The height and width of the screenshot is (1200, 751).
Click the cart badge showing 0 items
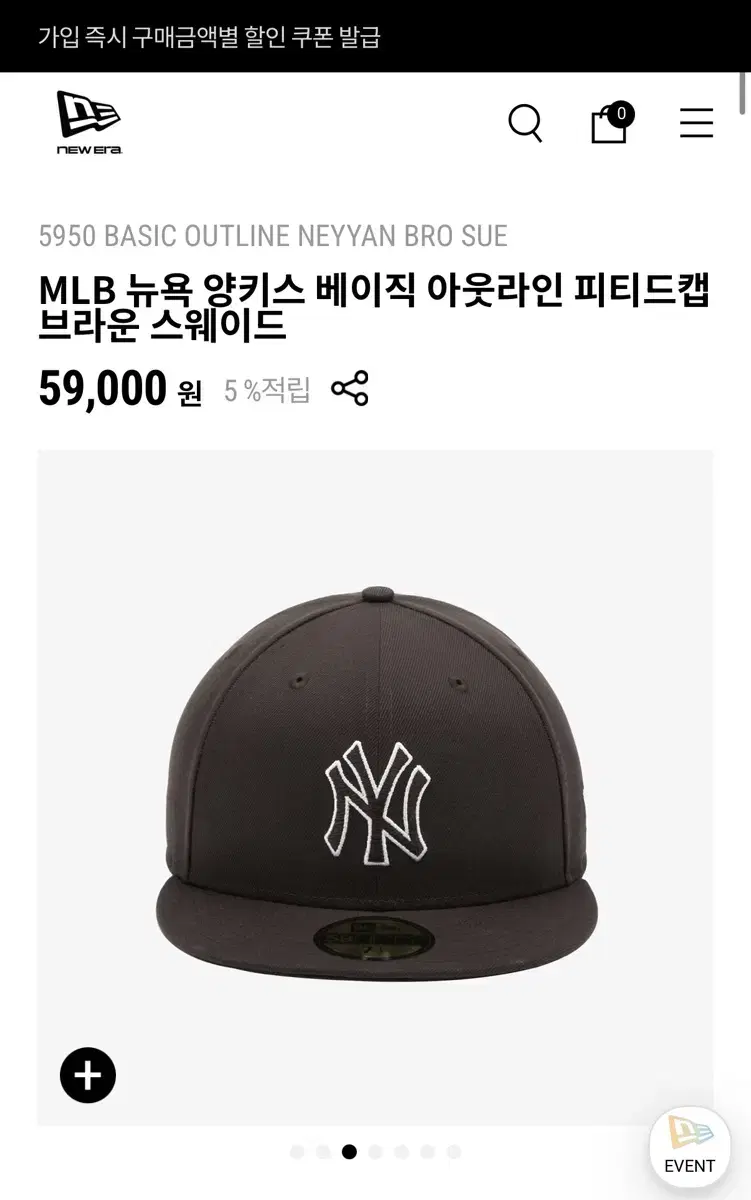click(x=621, y=114)
